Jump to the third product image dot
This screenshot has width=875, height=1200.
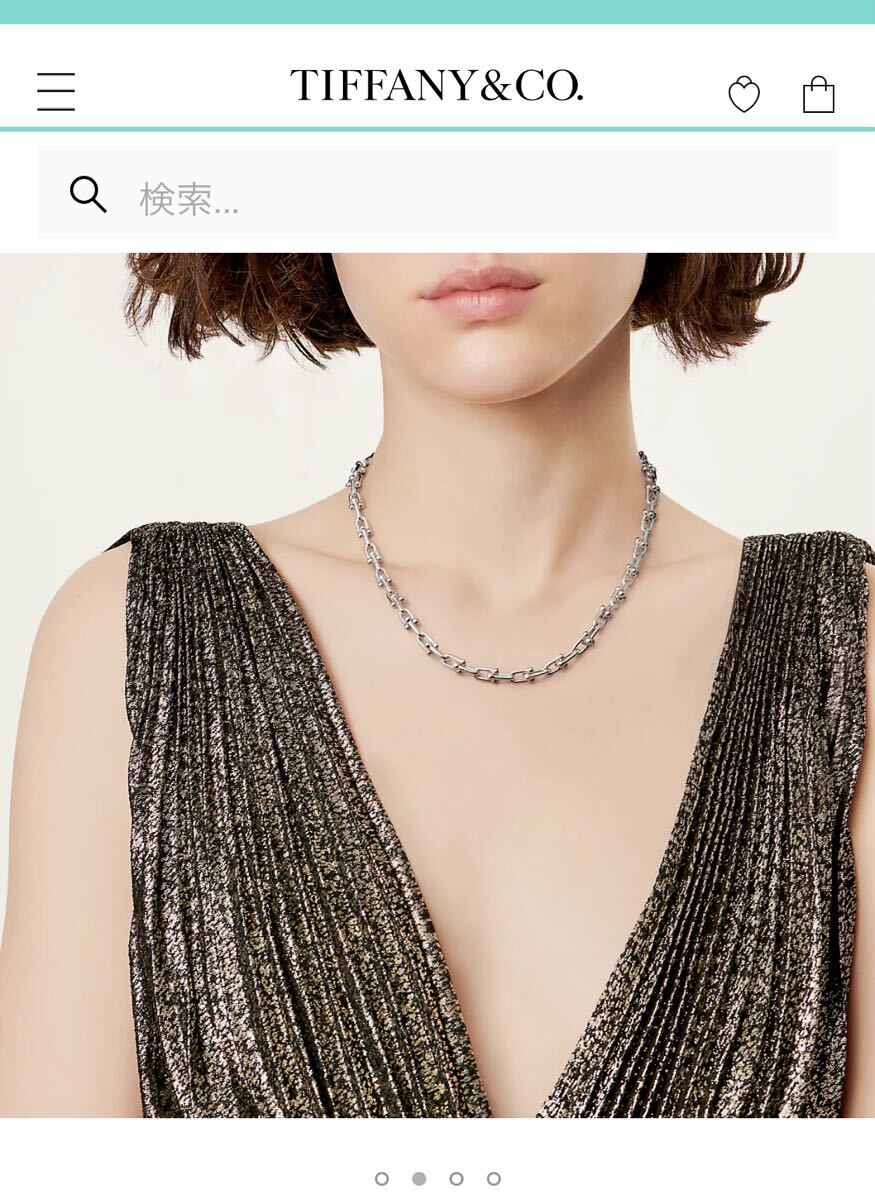(x=456, y=1179)
